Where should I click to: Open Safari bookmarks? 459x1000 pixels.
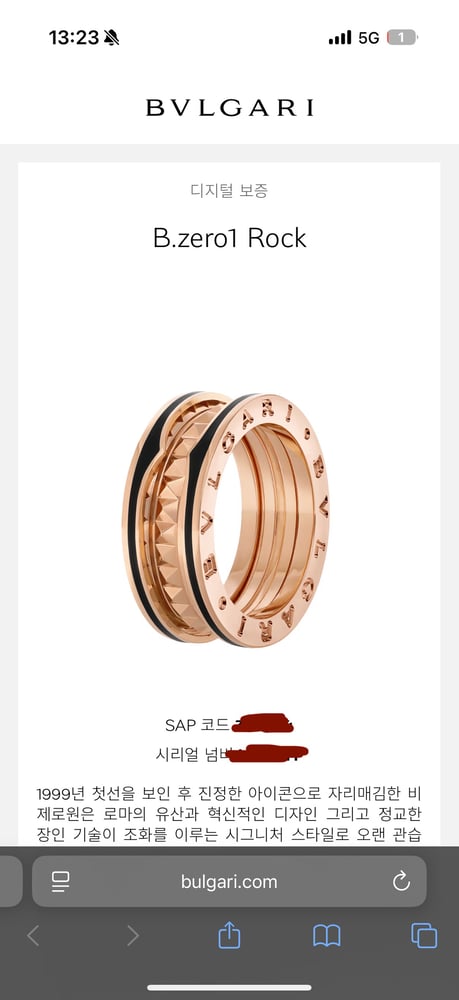coord(326,936)
